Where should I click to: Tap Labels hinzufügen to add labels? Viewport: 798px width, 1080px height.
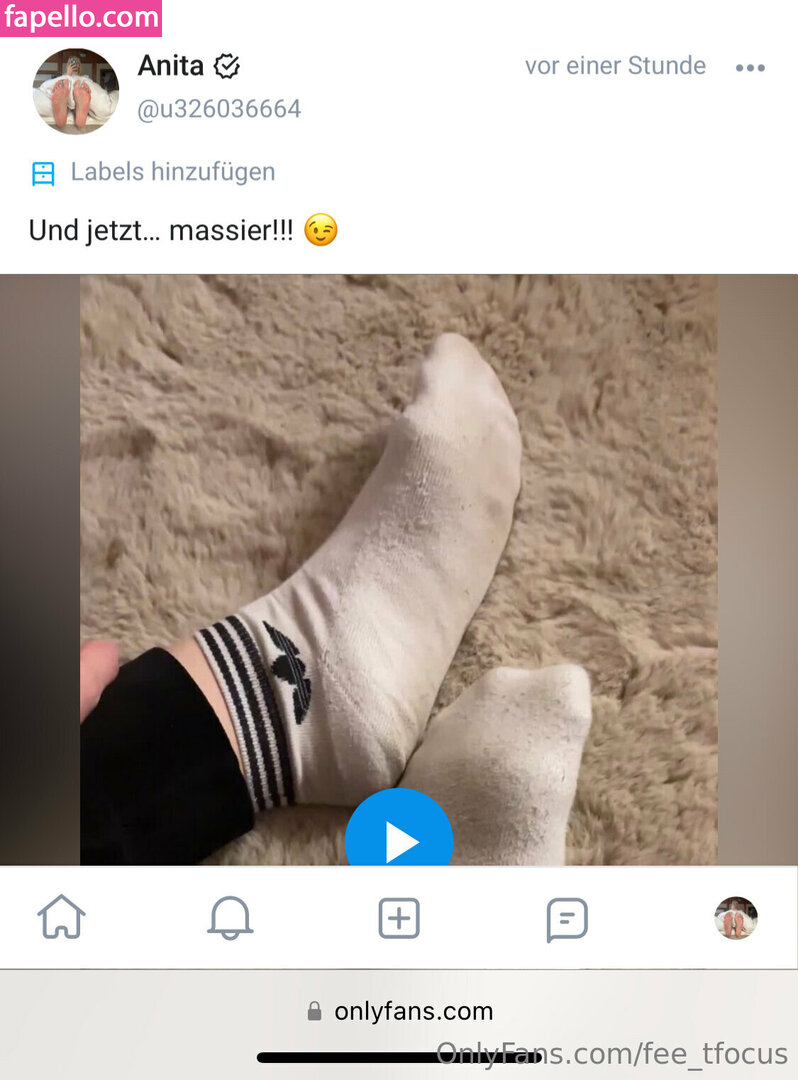click(172, 172)
